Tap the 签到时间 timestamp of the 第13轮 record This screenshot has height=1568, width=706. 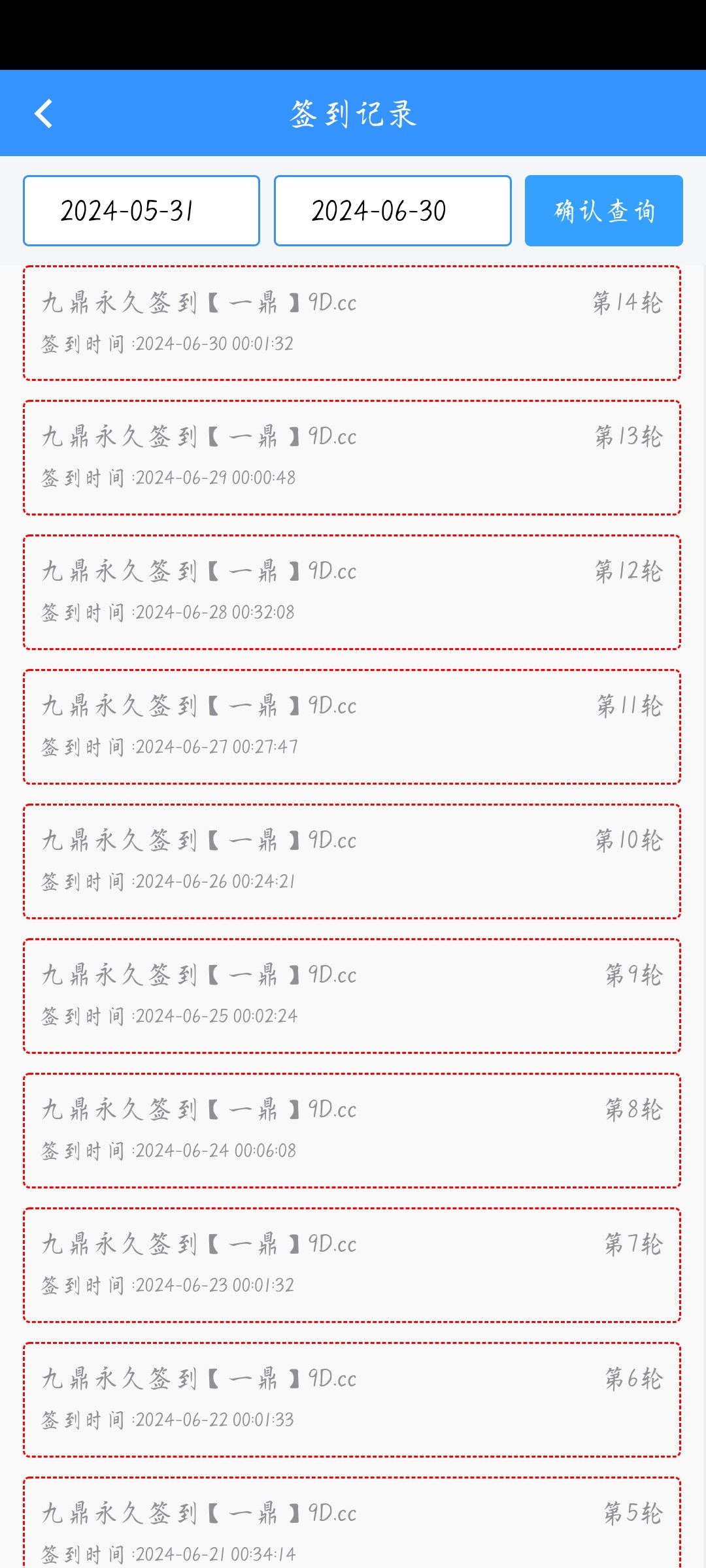tap(170, 478)
